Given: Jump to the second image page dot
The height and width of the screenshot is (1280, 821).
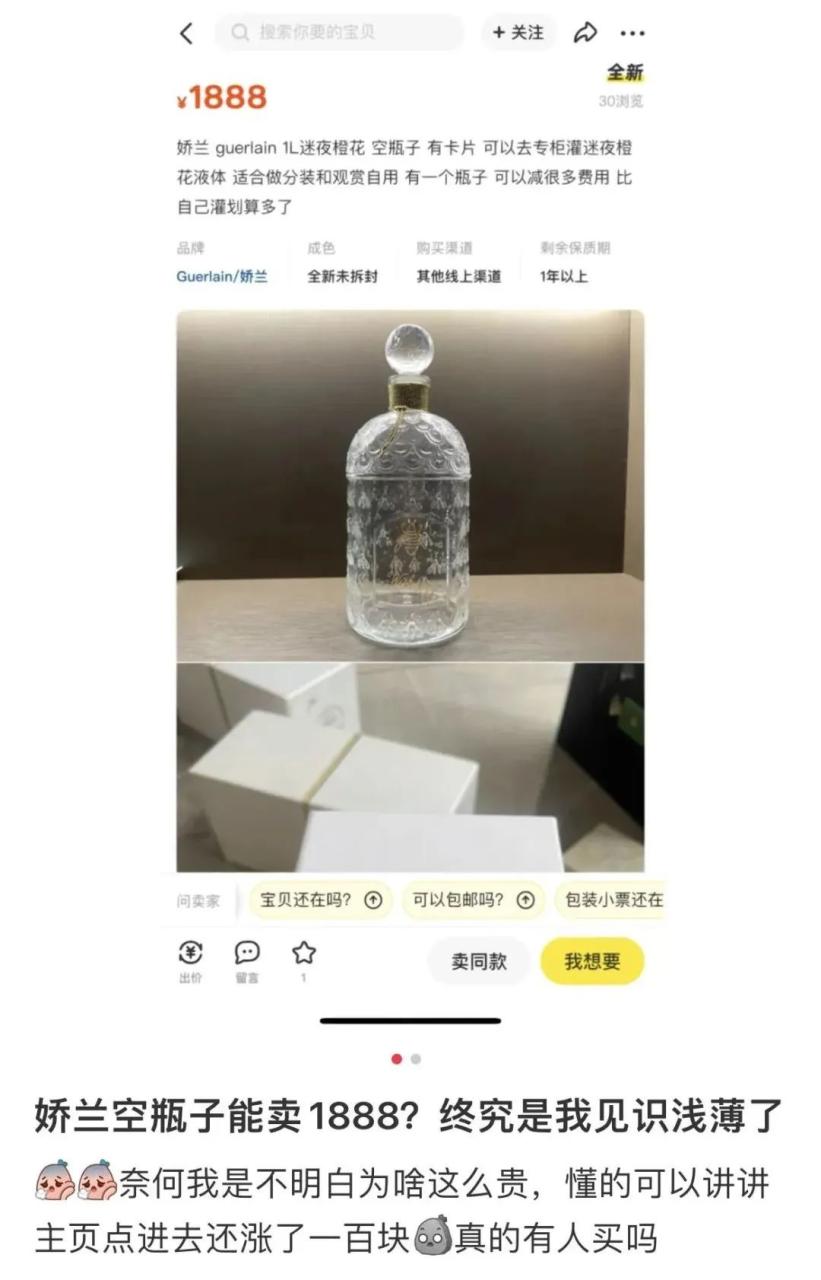Looking at the screenshot, I should (x=416, y=1059).
